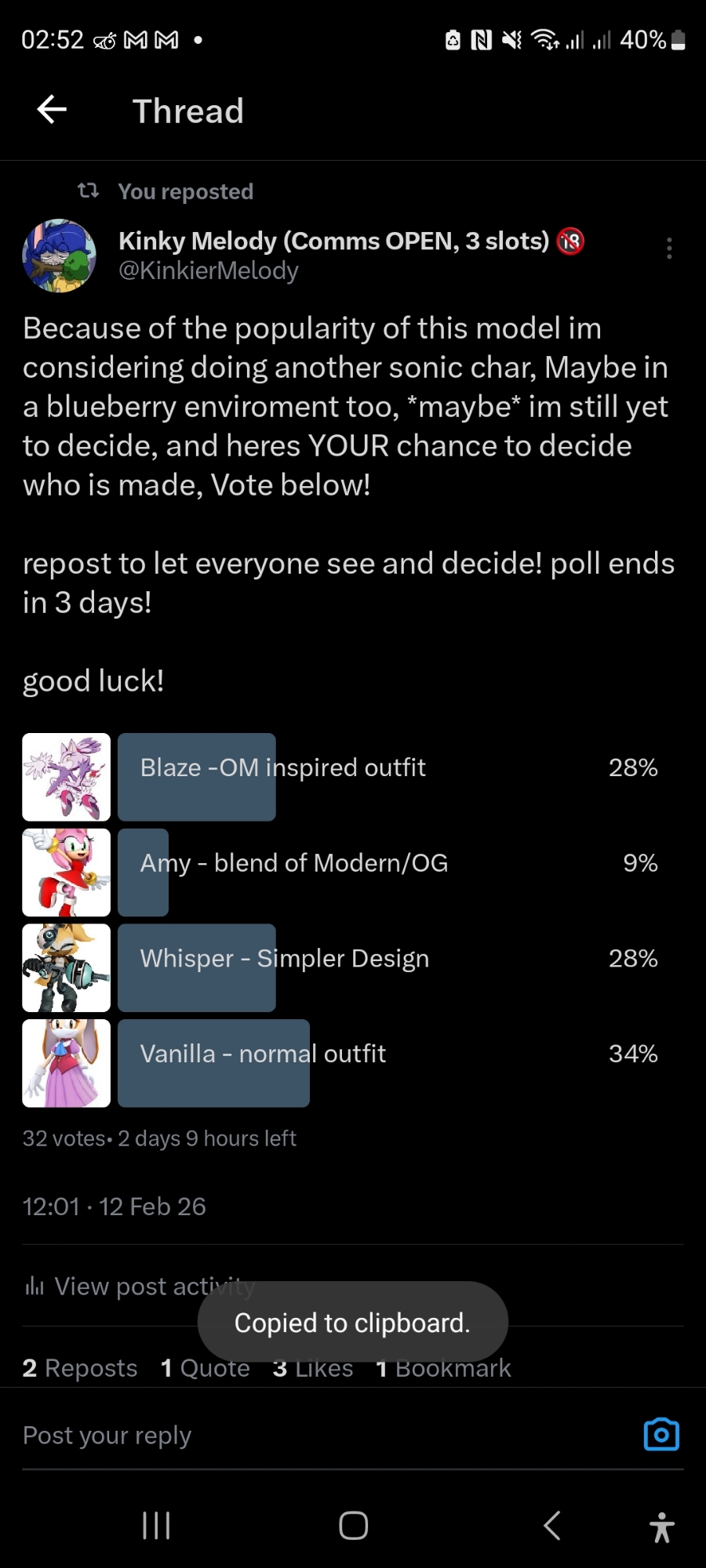Screen dimensions: 706x1568
Task: Open the list of 2 Reposts
Action: (x=80, y=1368)
